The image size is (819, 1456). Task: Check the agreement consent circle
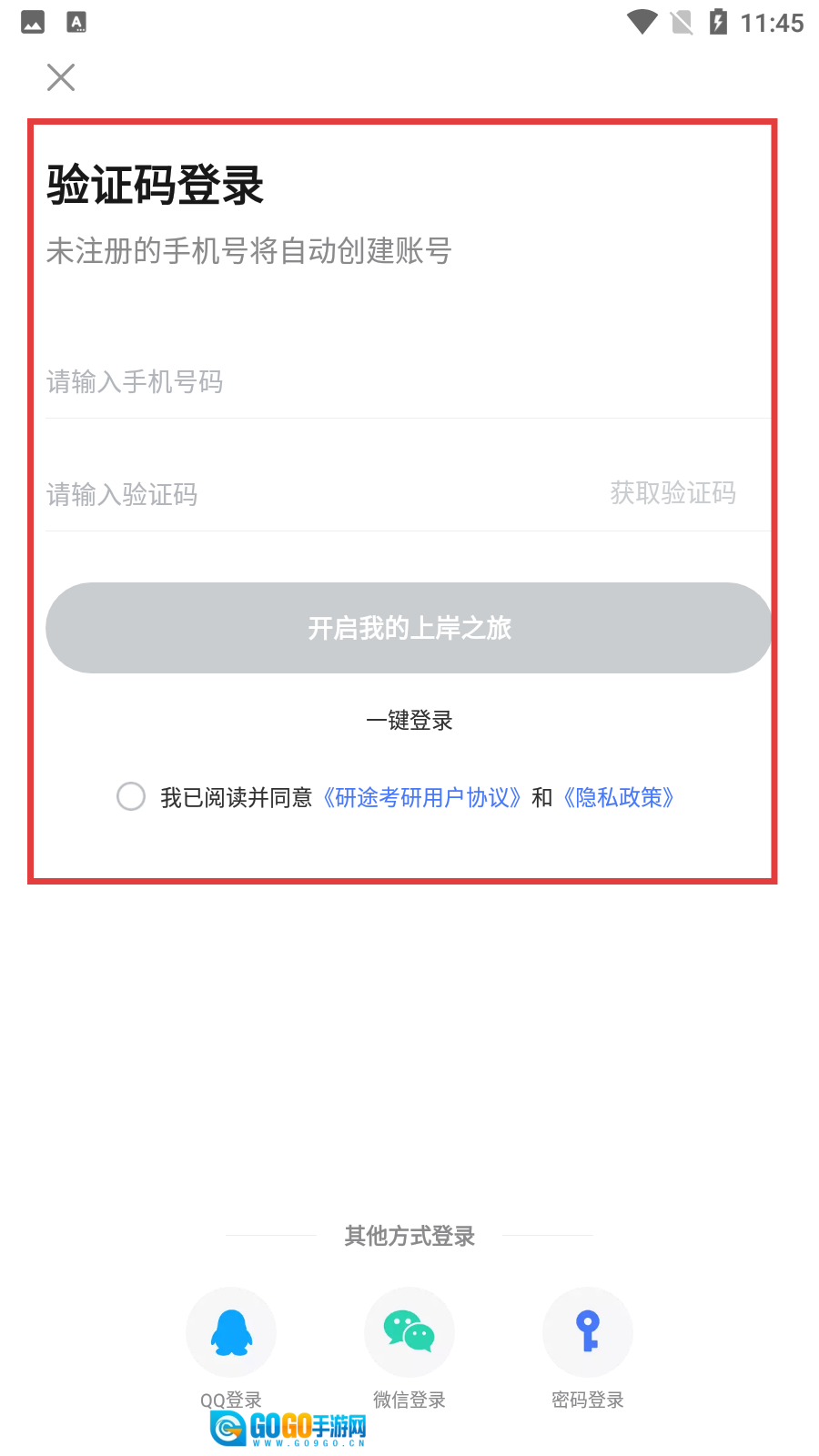[131, 796]
